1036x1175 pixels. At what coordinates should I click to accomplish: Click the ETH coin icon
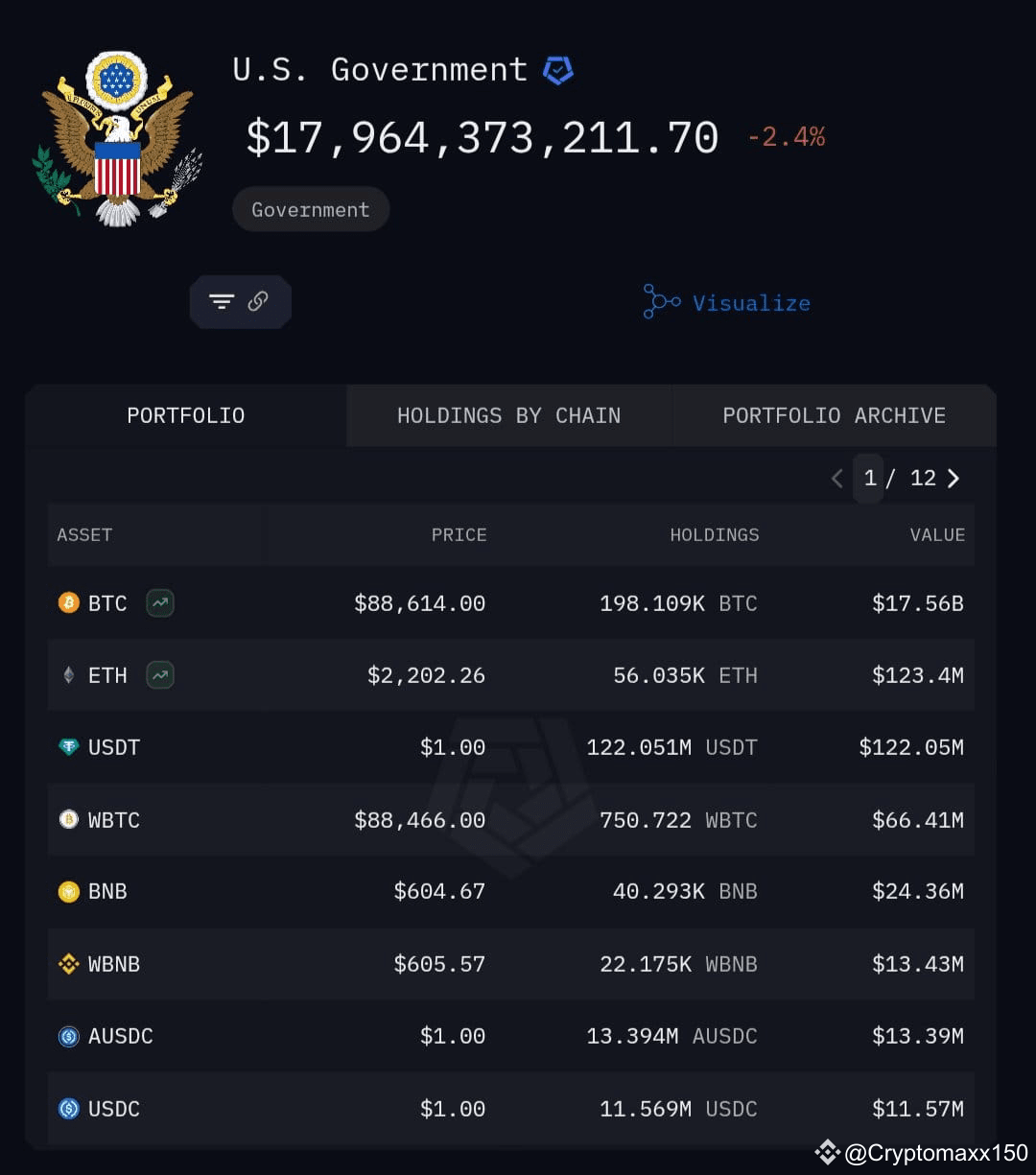(67, 675)
